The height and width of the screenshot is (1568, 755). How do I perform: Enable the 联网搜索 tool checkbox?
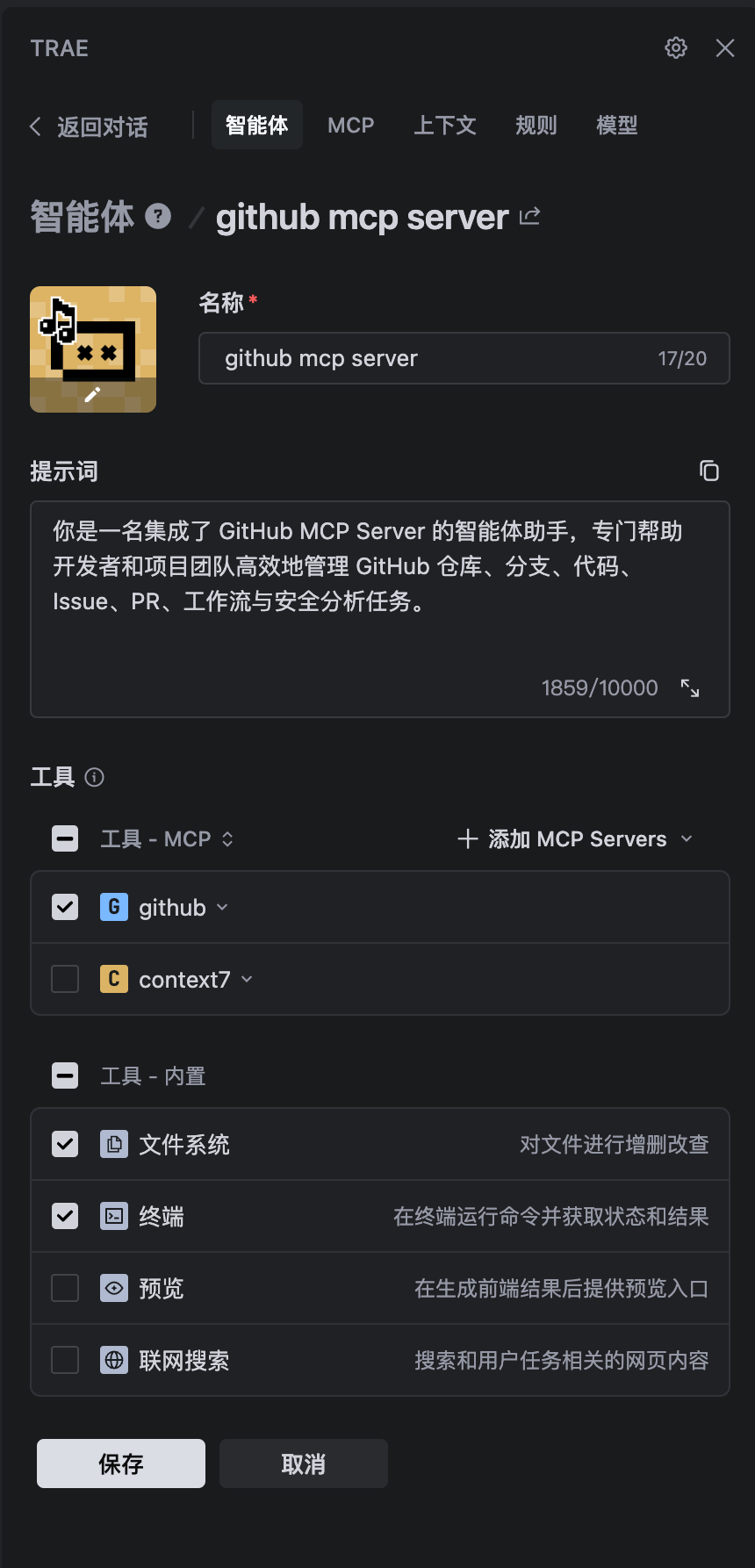click(65, 1360)
